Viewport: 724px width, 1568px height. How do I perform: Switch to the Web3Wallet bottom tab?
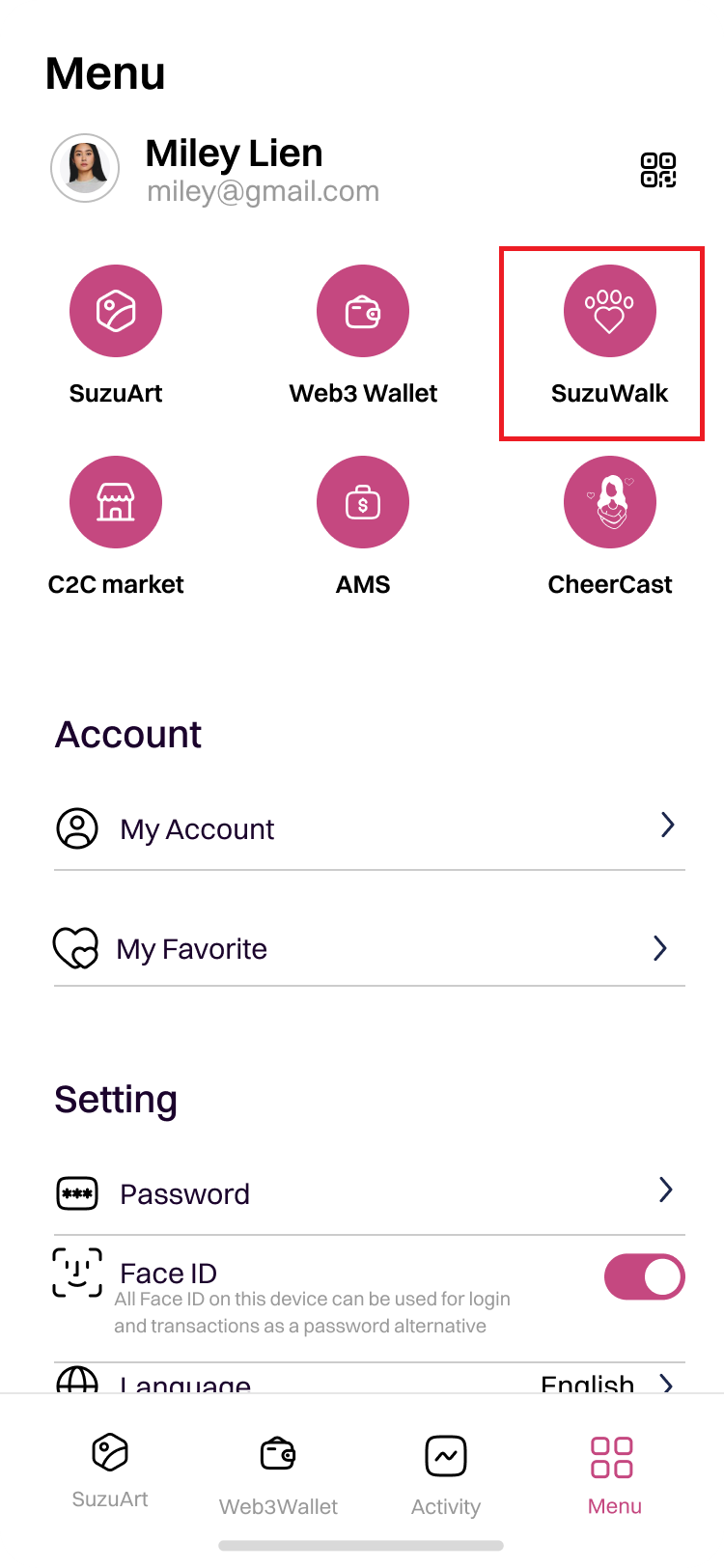pos(278,1473)
